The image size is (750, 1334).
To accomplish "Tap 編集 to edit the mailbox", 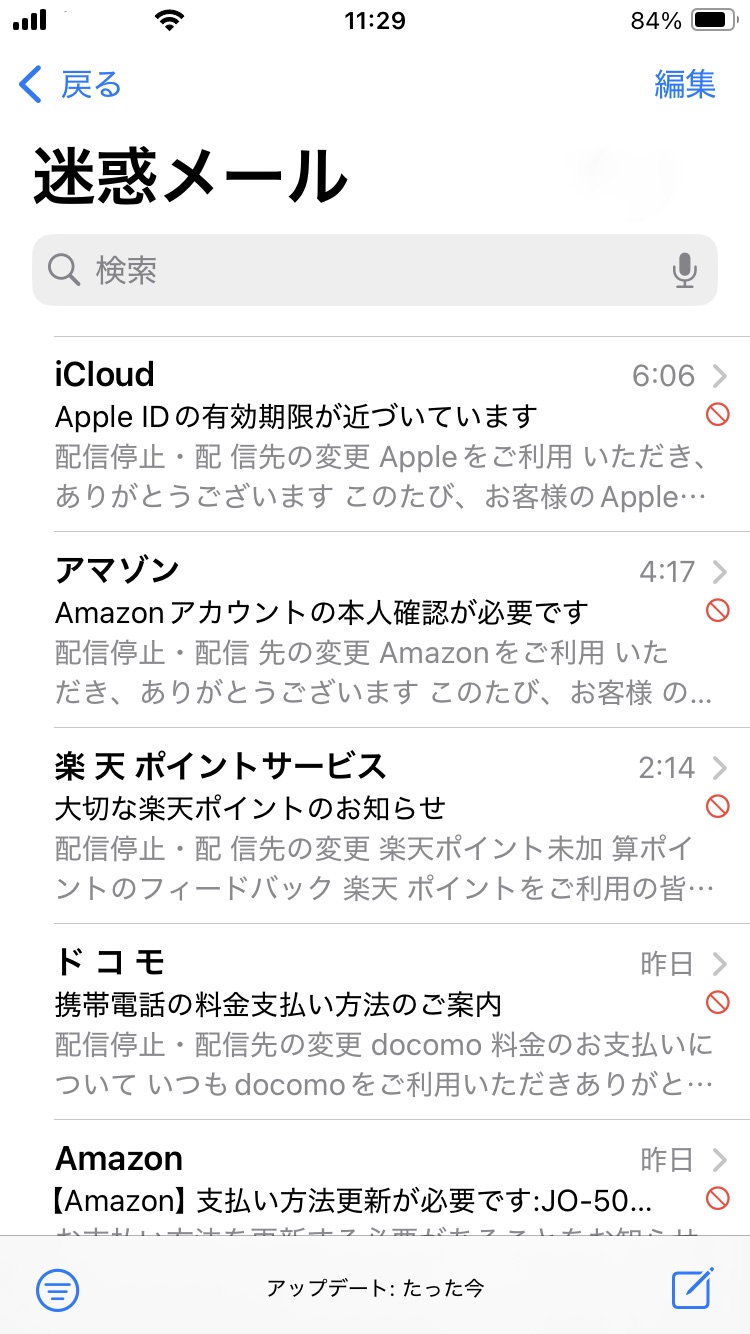I will 685,85.
